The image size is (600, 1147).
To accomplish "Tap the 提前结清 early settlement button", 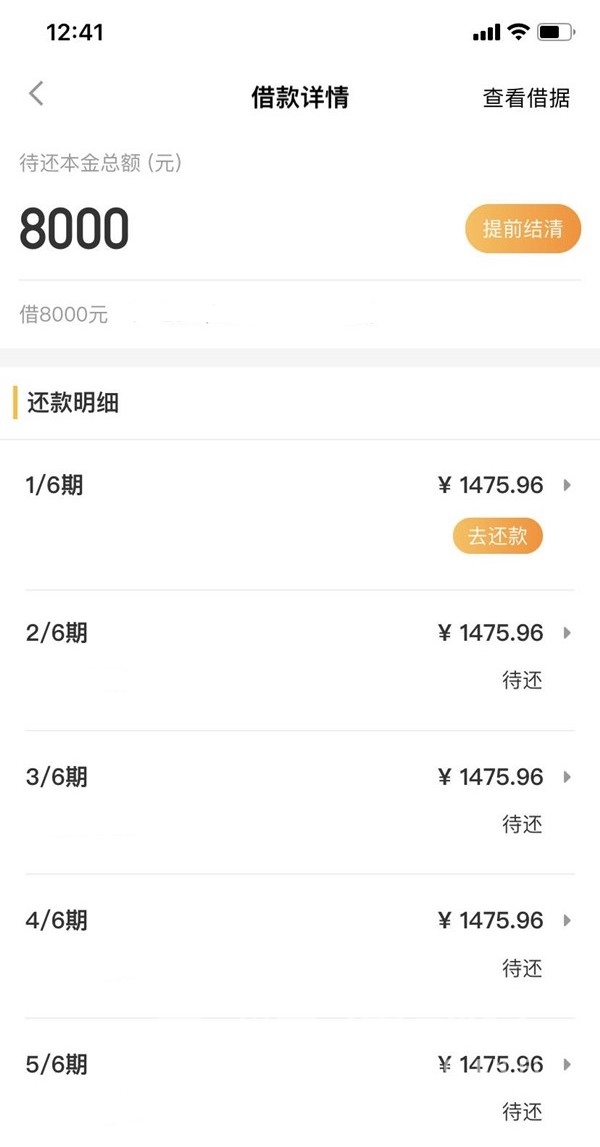I will (x=523, y=229).
